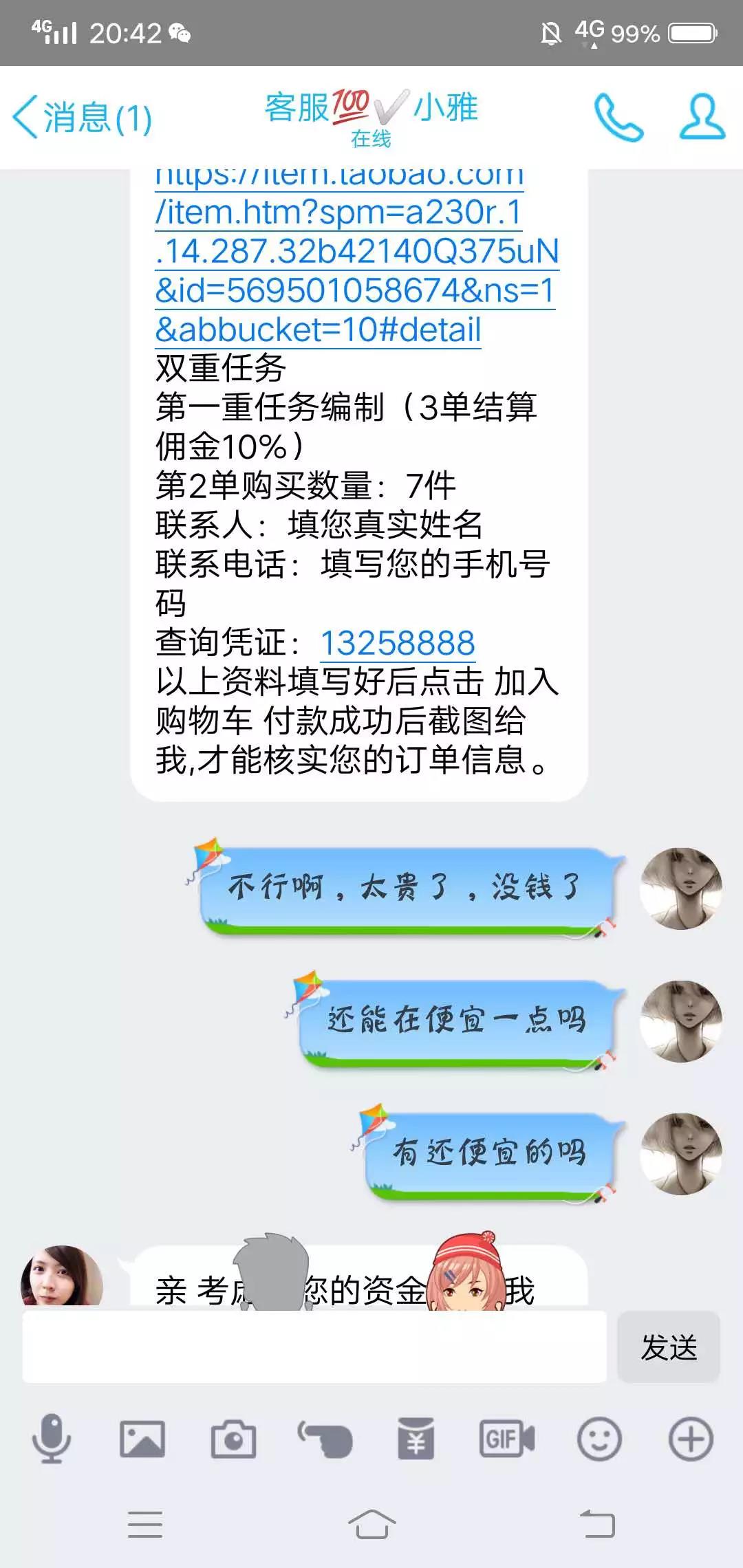Tap the 13258888 number link

(398, 644)
